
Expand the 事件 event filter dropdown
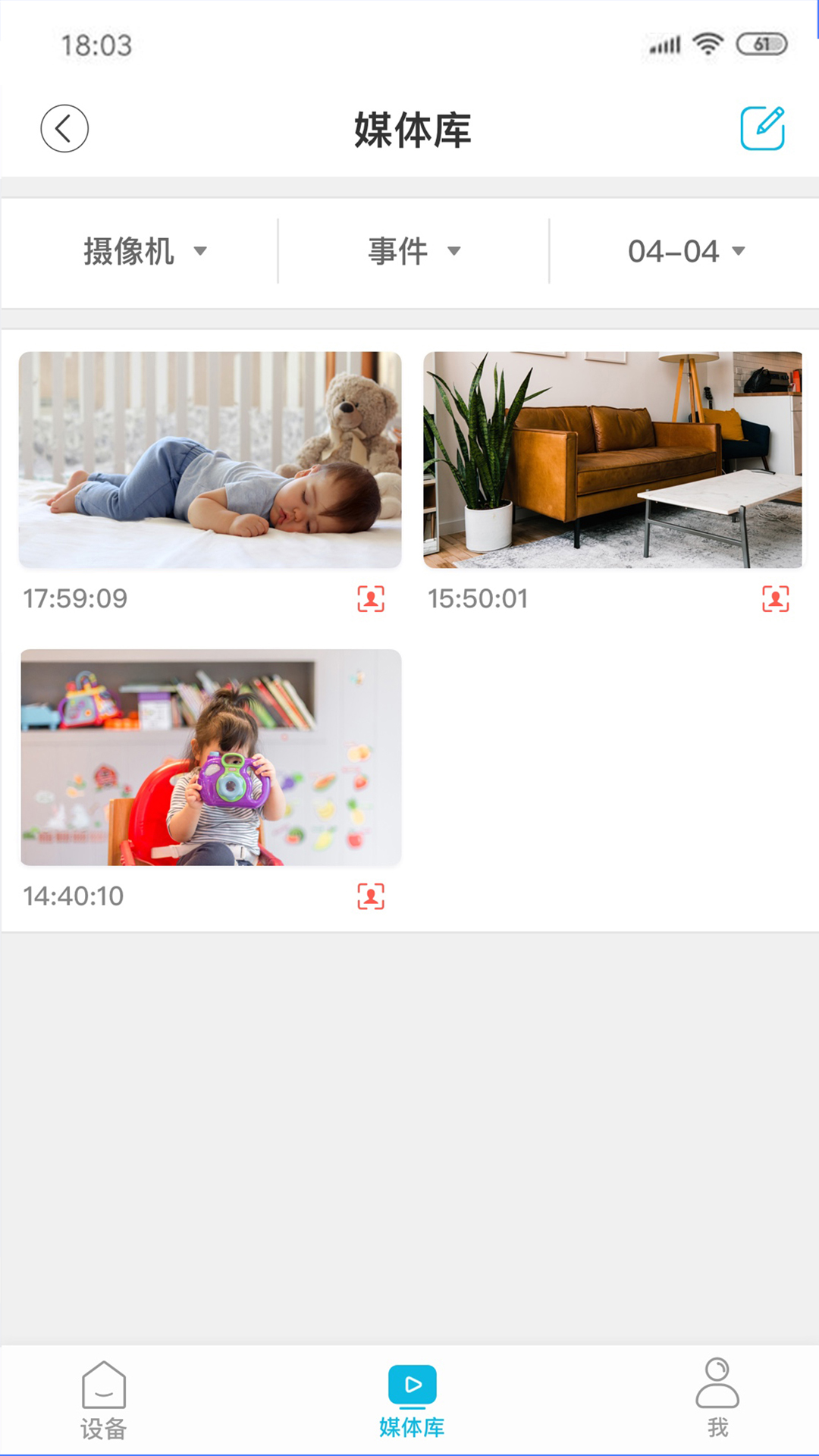coord(414,251)
